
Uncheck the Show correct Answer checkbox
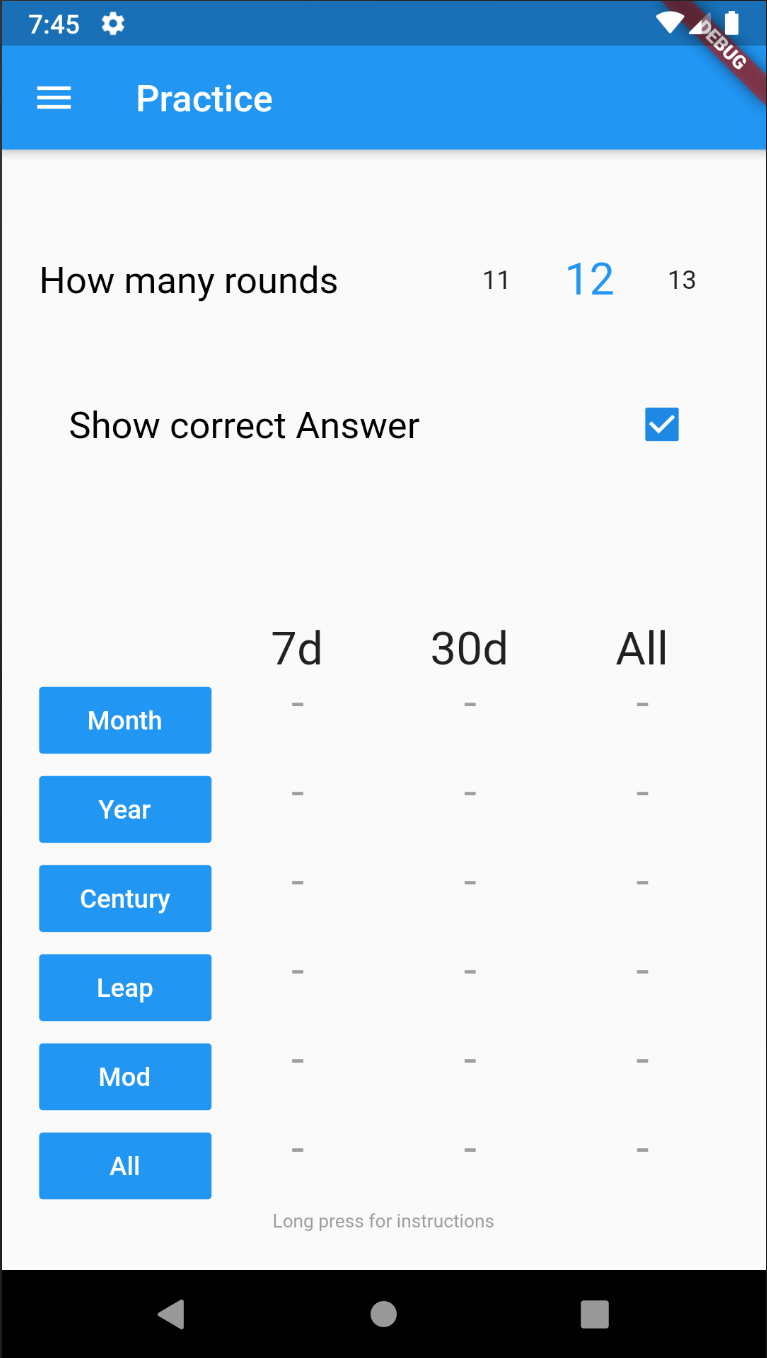[661, 425]
